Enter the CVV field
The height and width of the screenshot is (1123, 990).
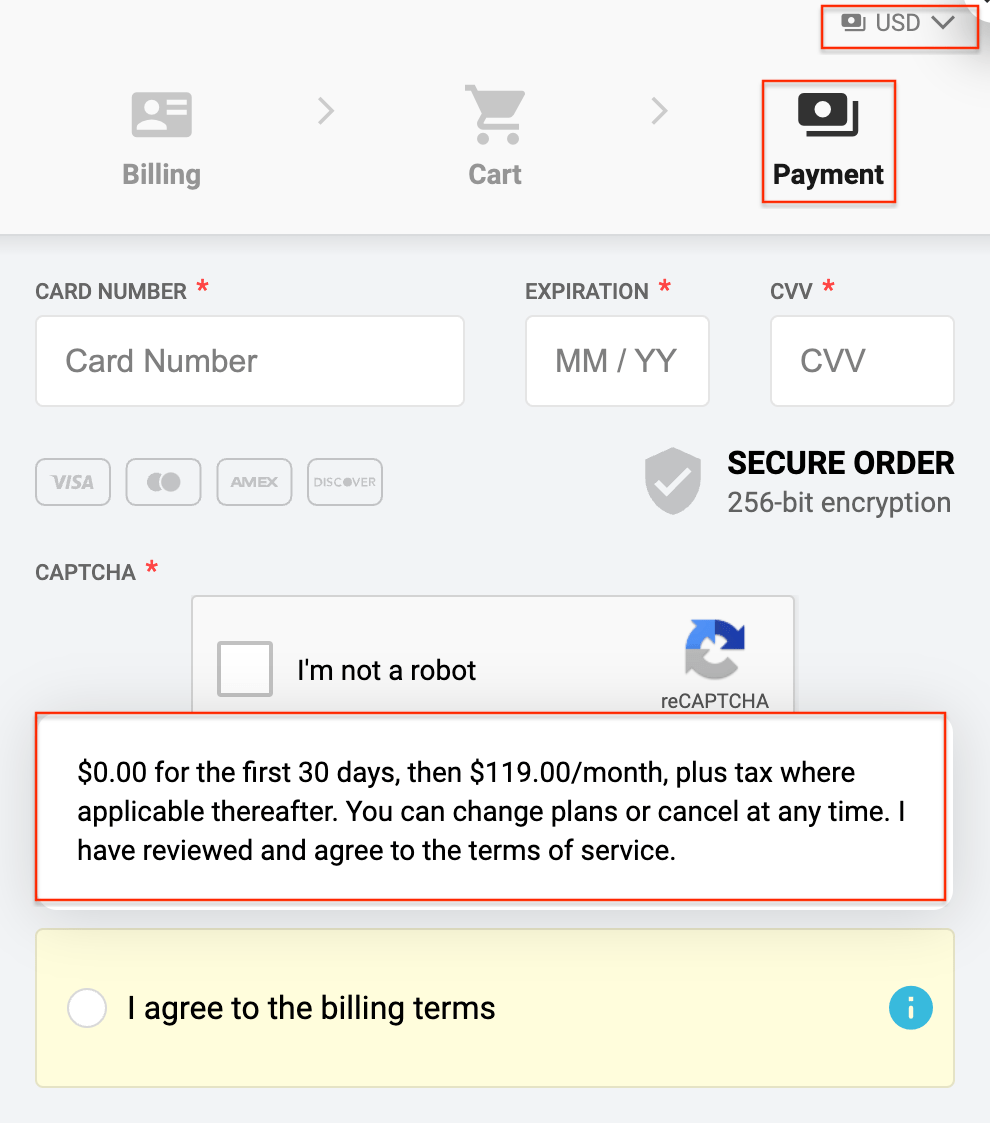(x=862, y=361)
